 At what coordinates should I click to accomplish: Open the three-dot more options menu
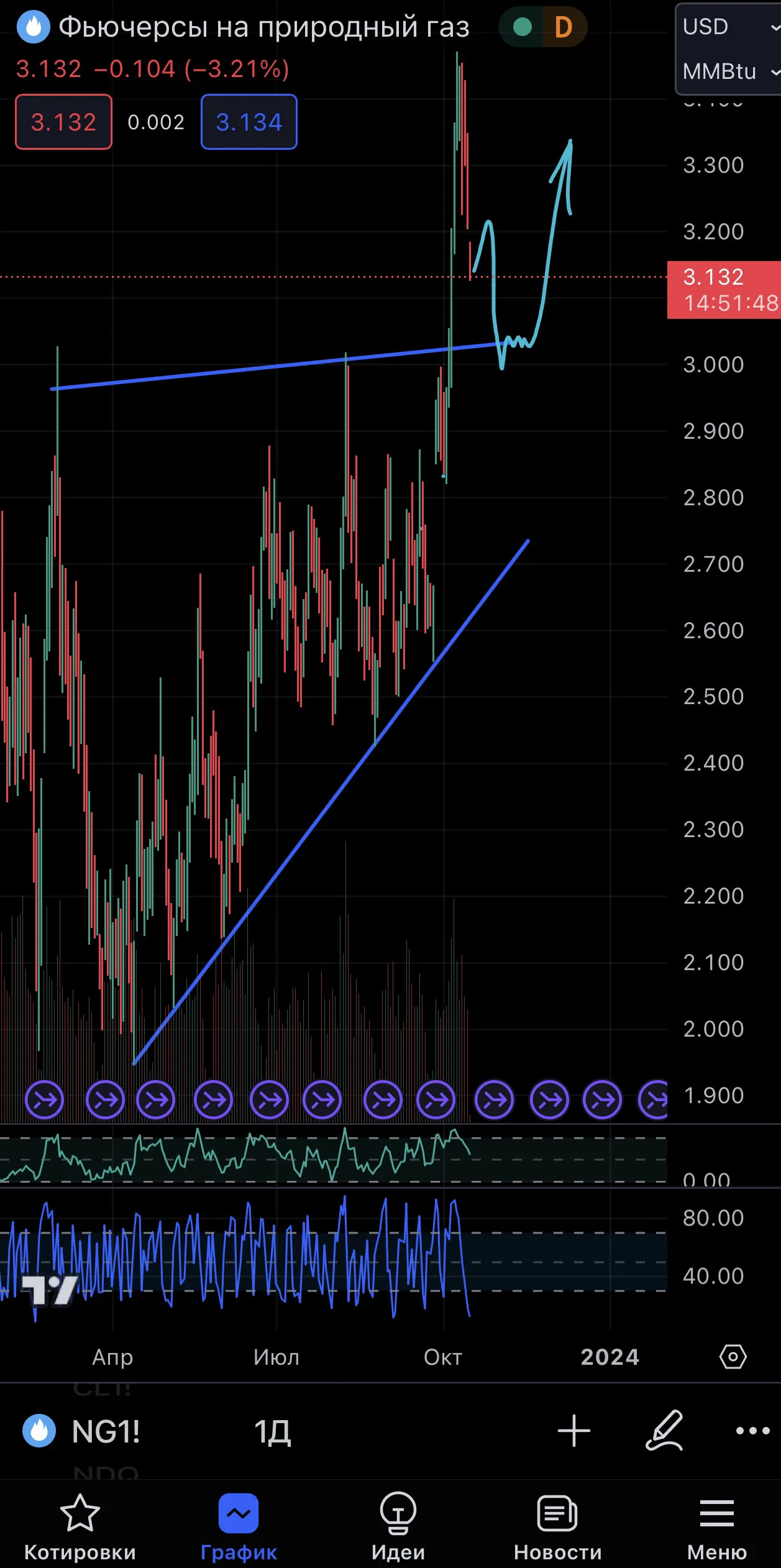(x=752, y=1431)
